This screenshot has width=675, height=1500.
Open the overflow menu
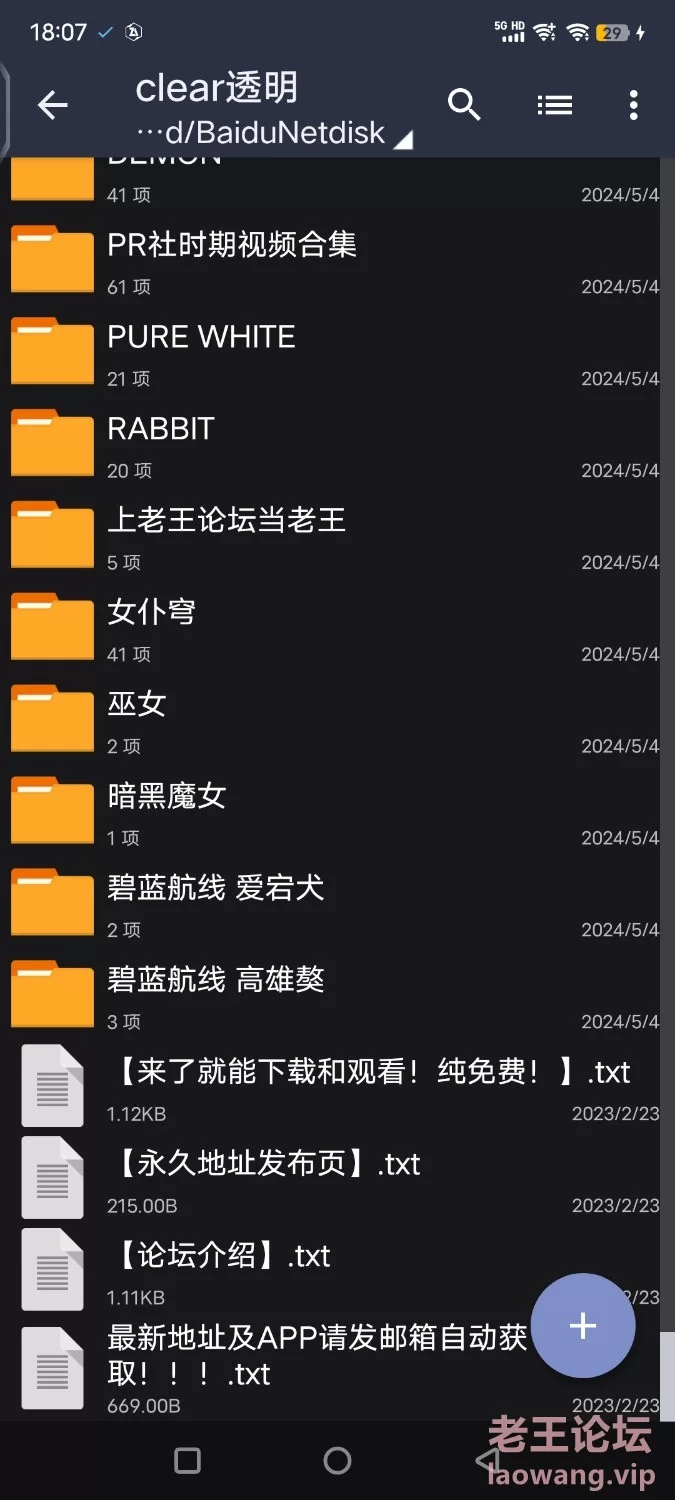633,105
